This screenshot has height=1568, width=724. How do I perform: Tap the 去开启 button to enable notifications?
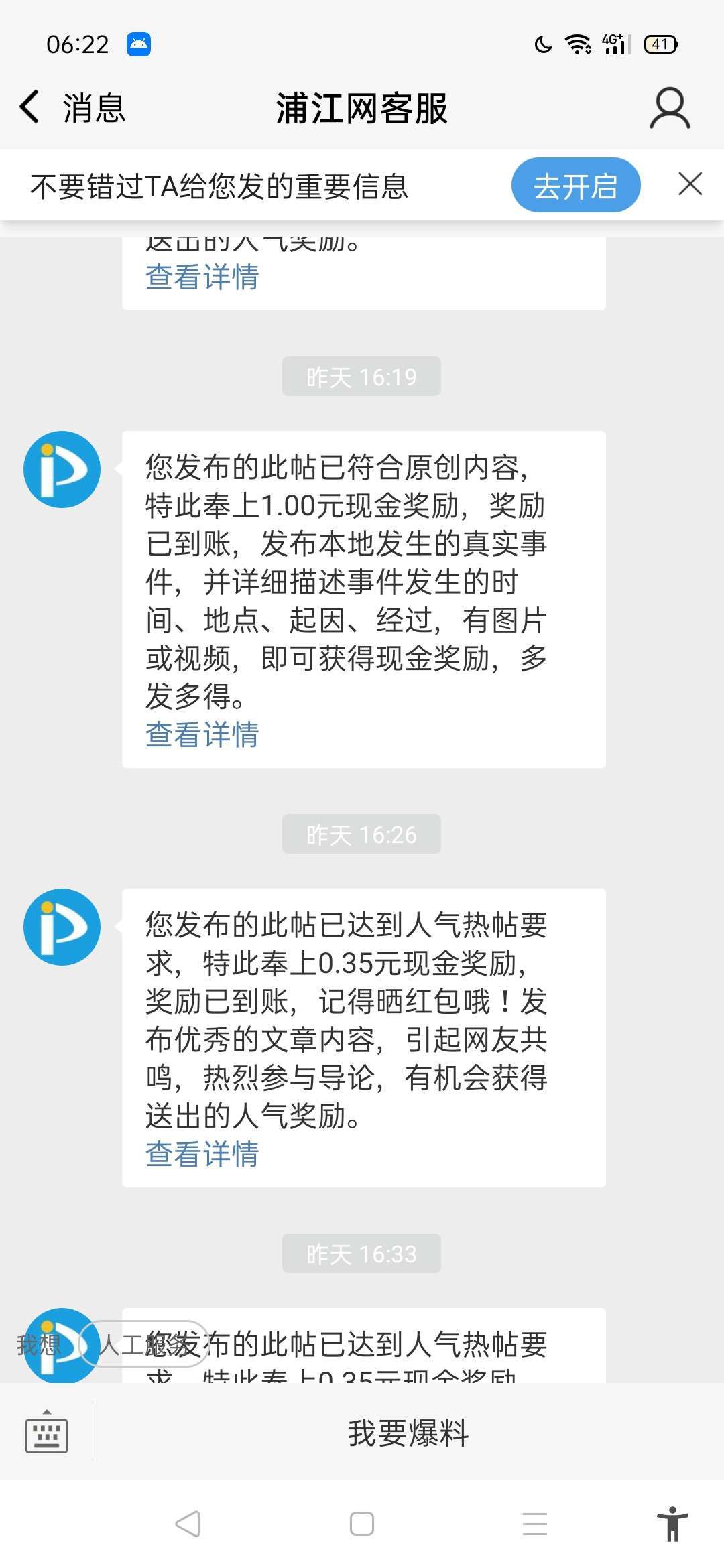click(x=575, y=186)
